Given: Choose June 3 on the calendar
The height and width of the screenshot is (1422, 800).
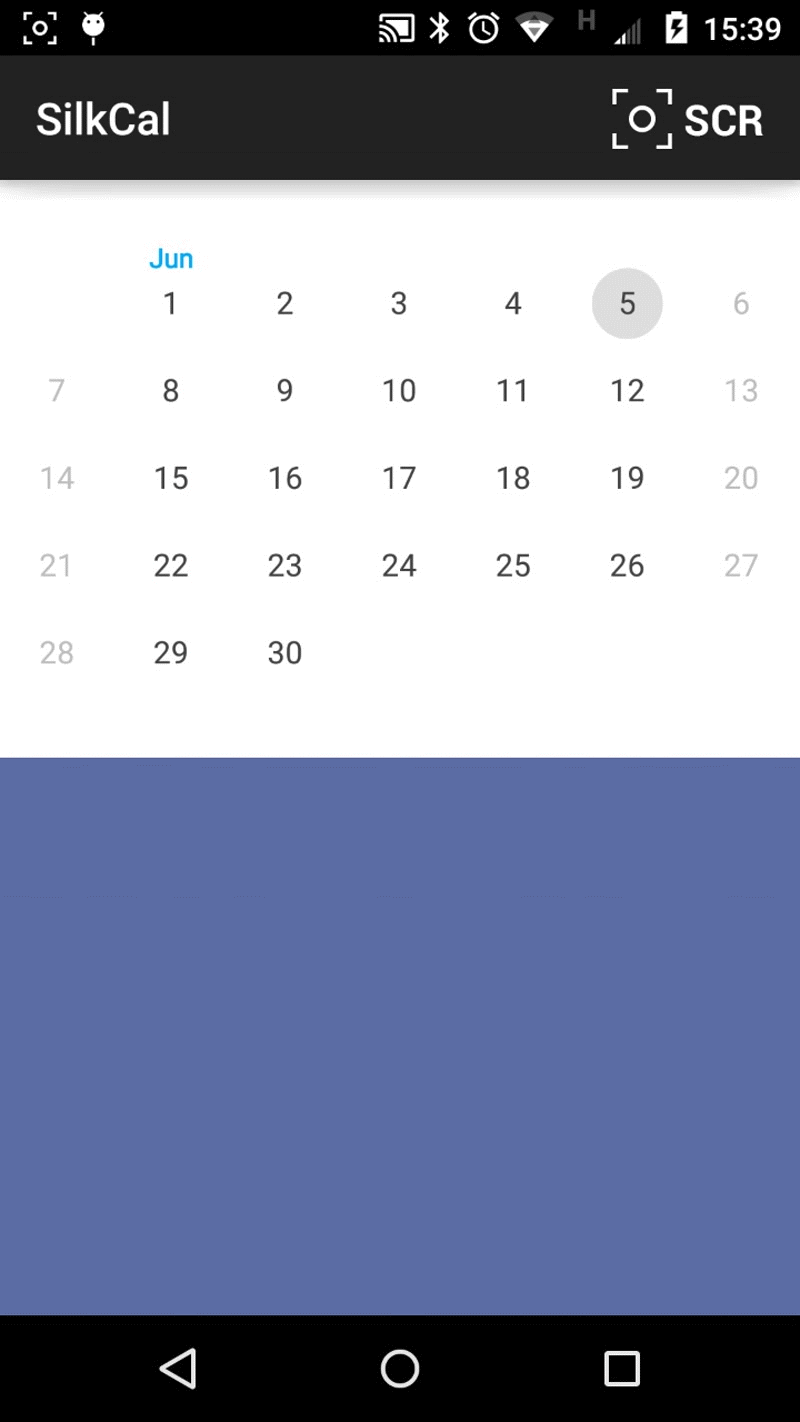Looking at the screenshot, I should (399, 303).
